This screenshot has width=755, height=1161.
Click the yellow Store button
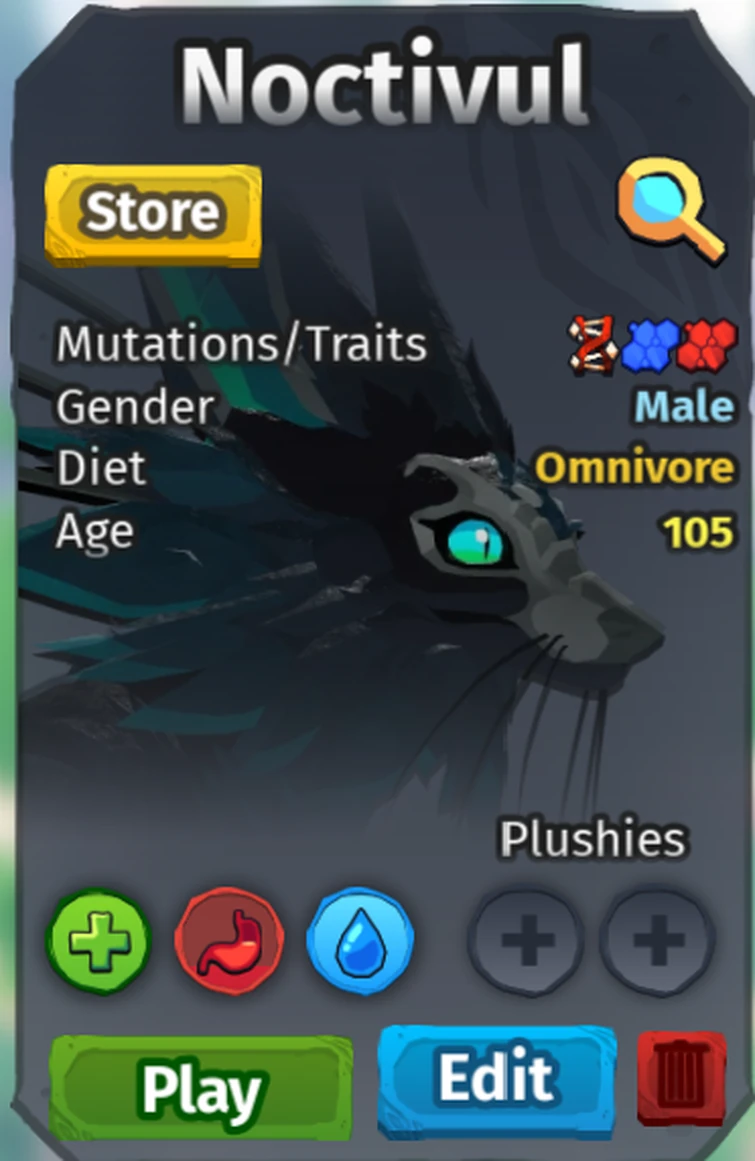[152, 210]
